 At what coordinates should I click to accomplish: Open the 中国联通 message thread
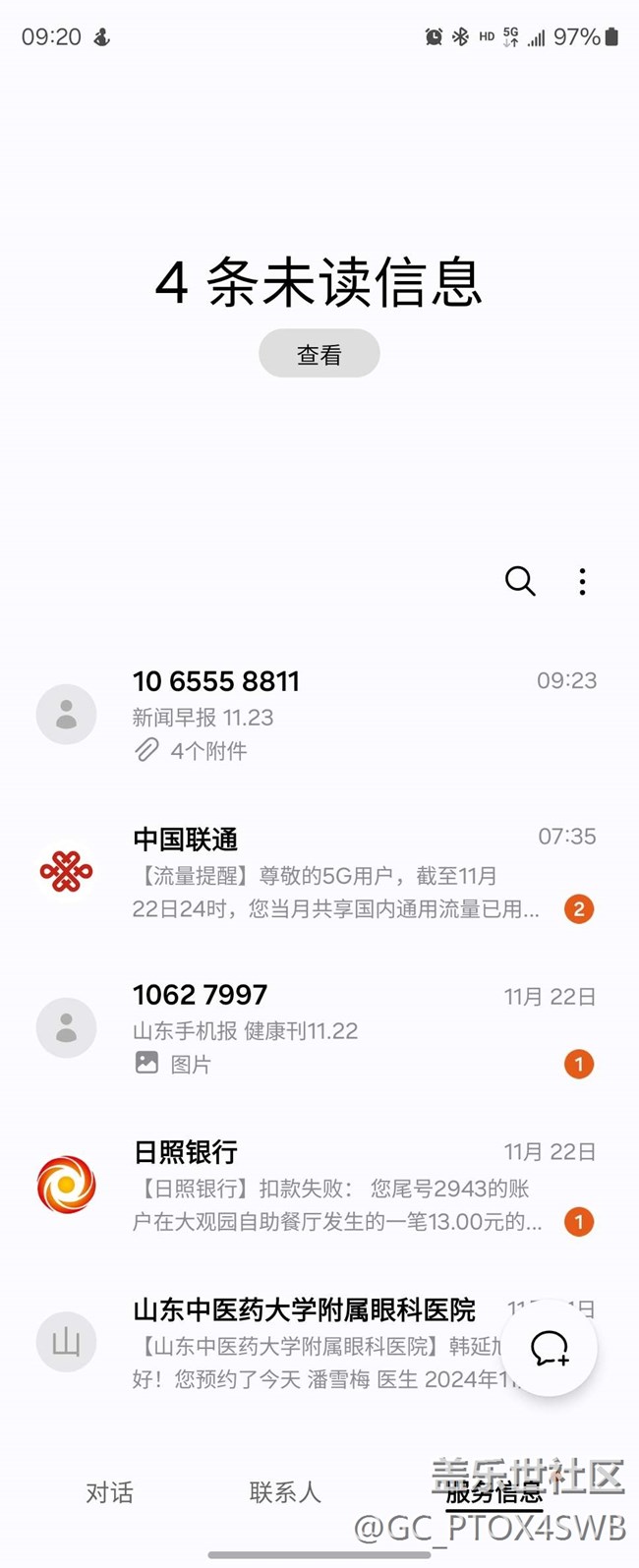coord(319,872)
